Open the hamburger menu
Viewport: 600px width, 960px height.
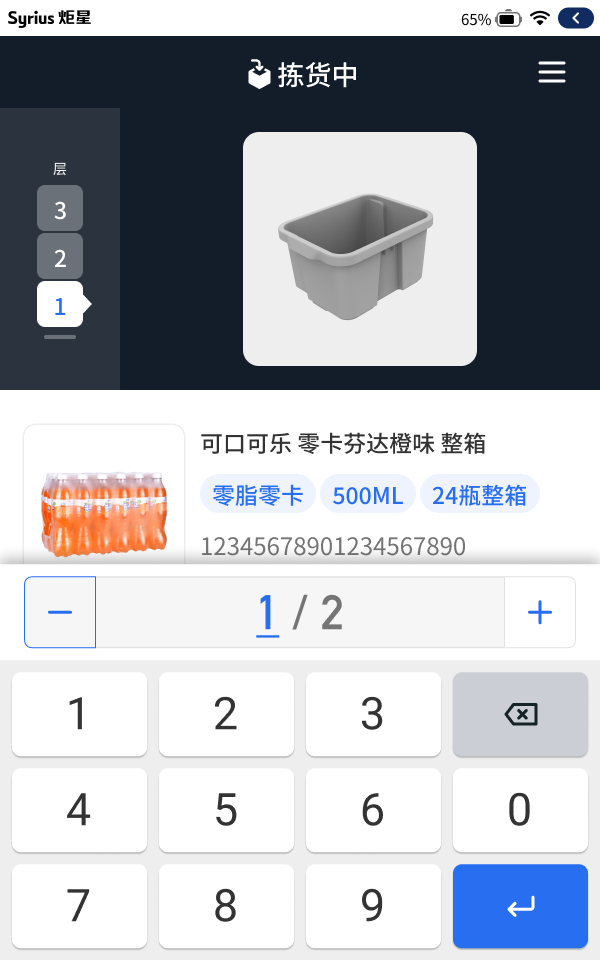[551, 73]
